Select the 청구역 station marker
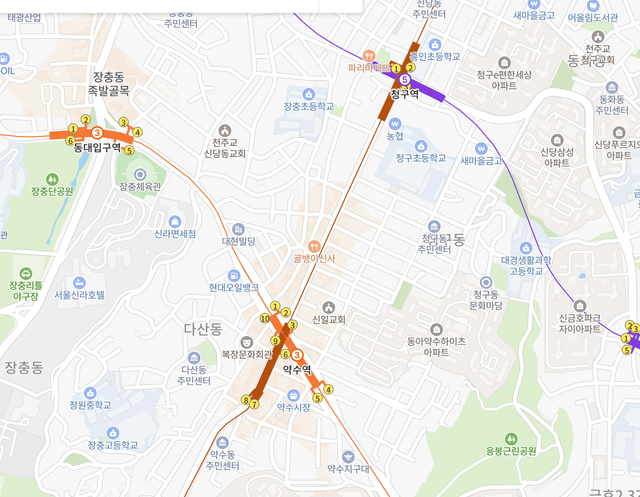640x497 pixels. 405,79
